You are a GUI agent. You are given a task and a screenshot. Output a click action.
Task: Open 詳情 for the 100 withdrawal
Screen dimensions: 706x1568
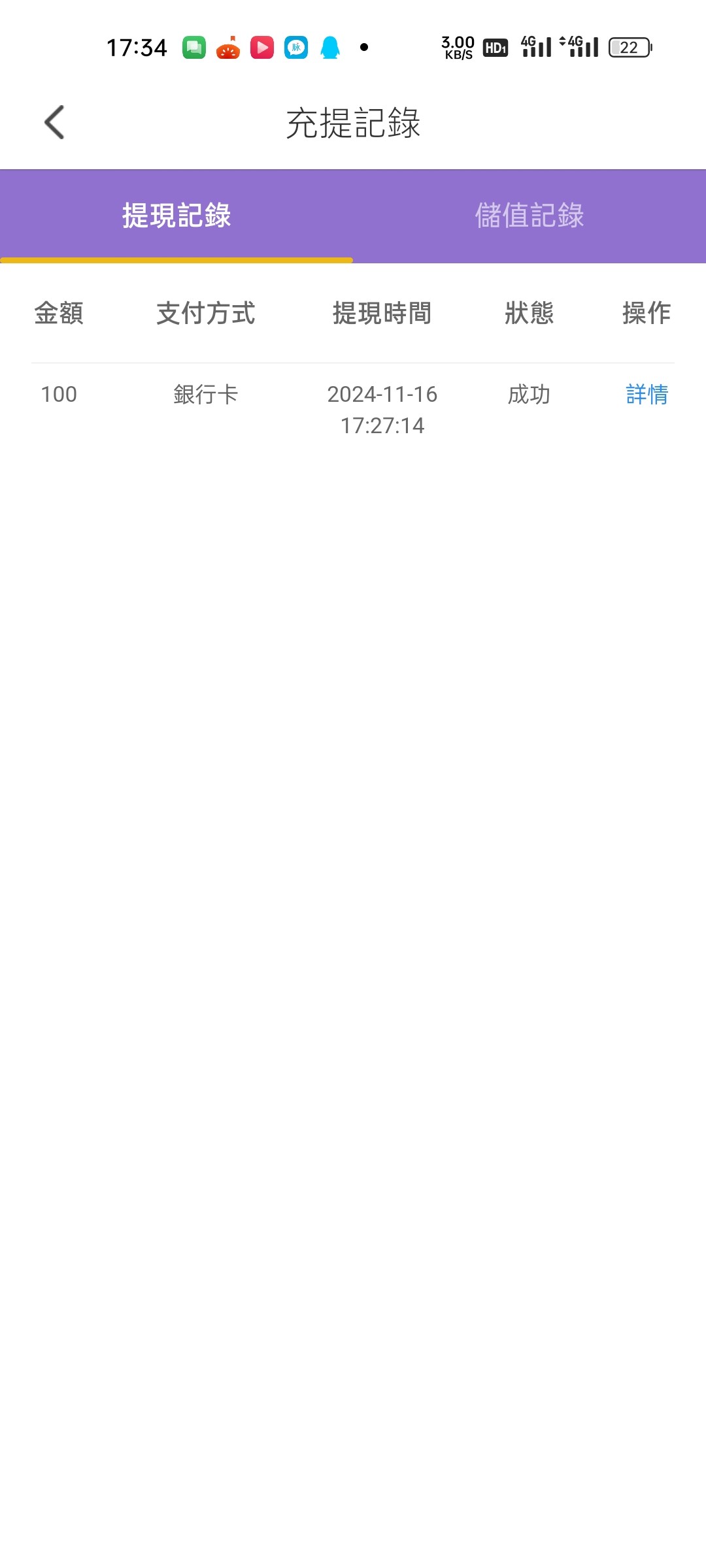click(647, 395)
